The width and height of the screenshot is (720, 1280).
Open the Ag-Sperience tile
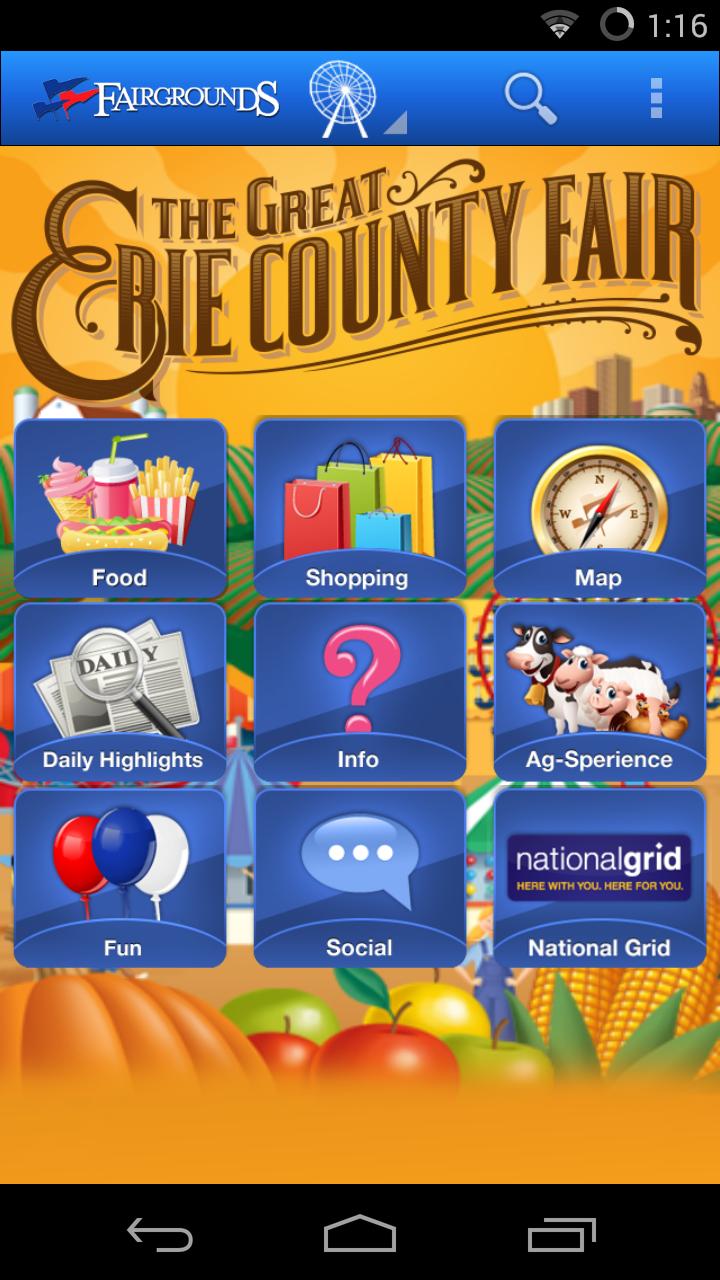click(599, 691)
